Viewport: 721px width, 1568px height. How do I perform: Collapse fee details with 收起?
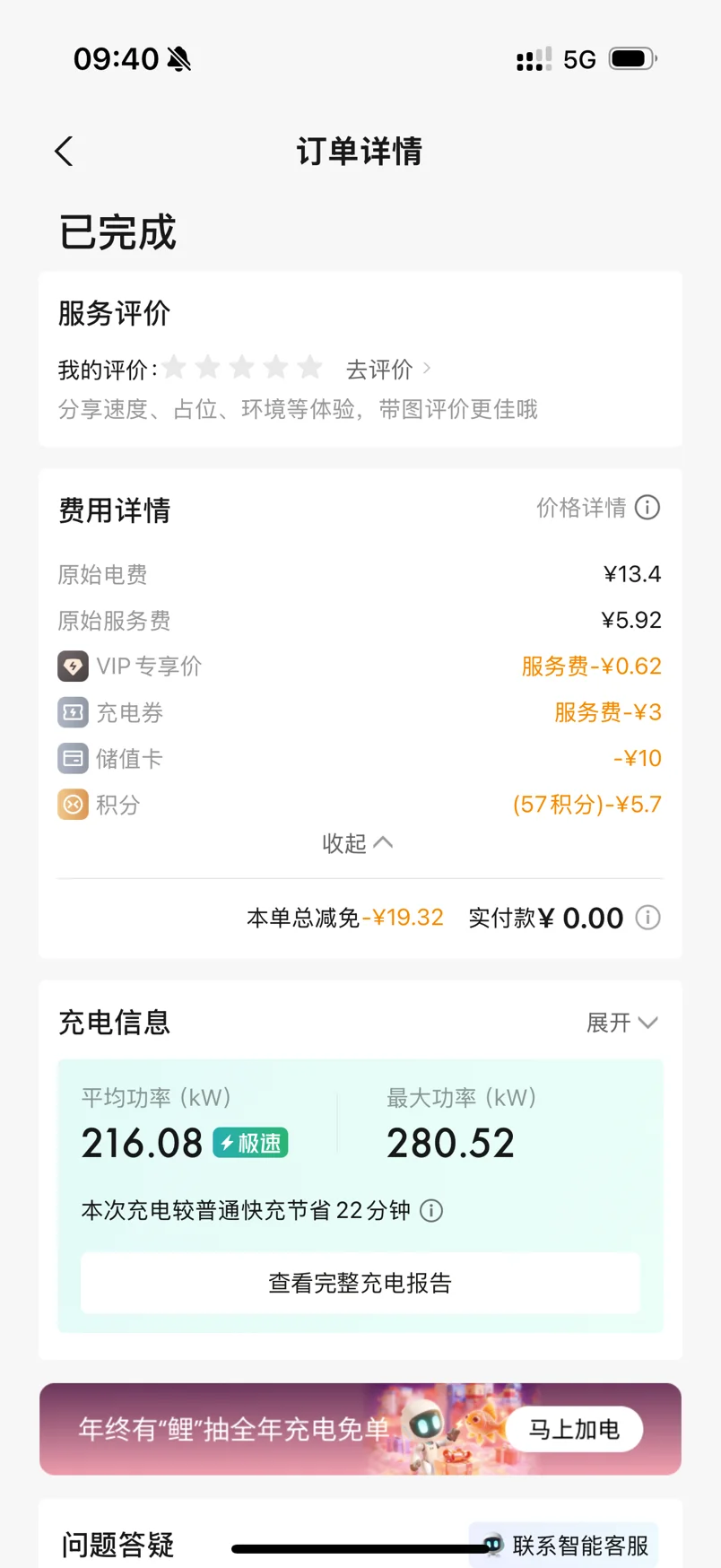tap(358, 843)
